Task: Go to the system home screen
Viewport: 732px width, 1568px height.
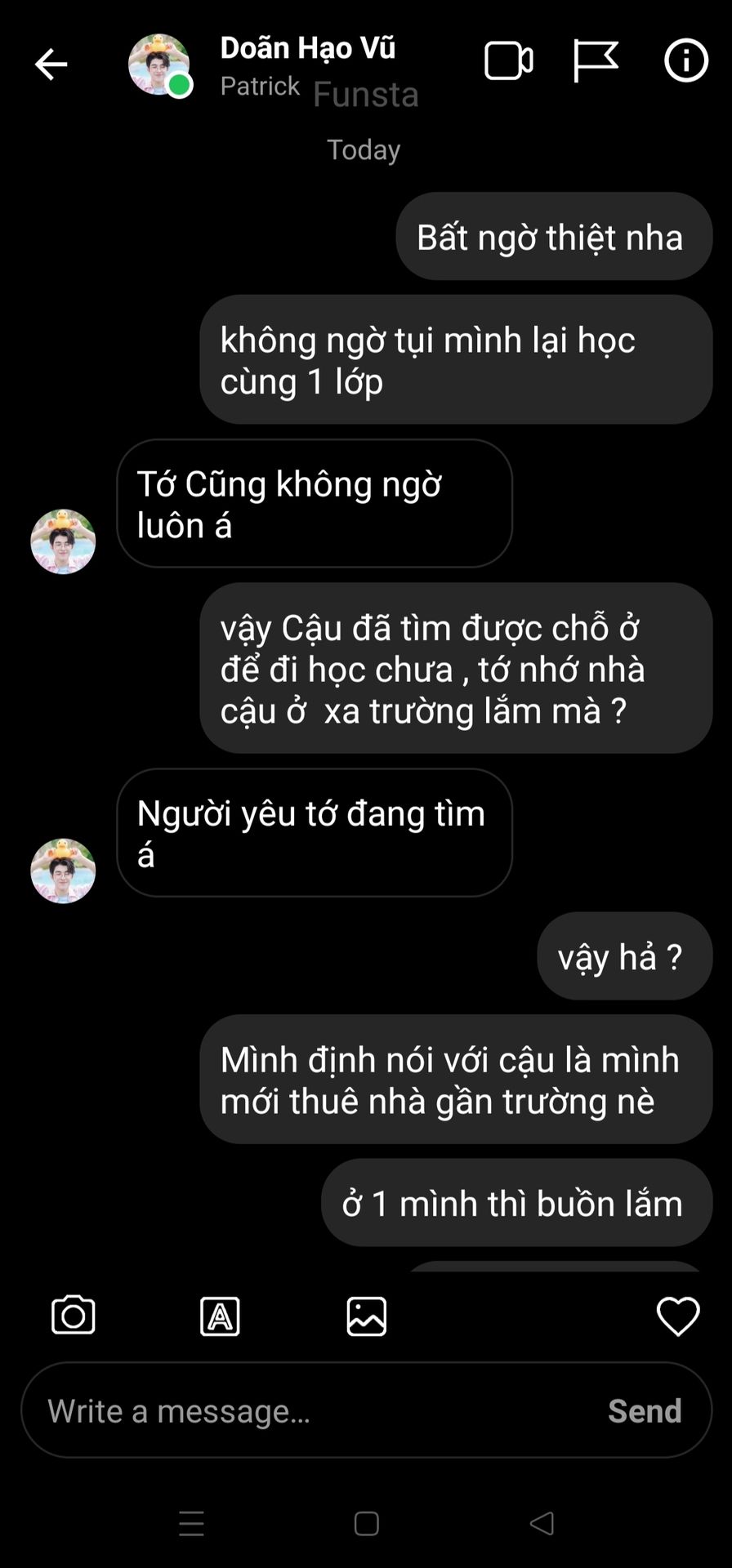Action: 367,1523
